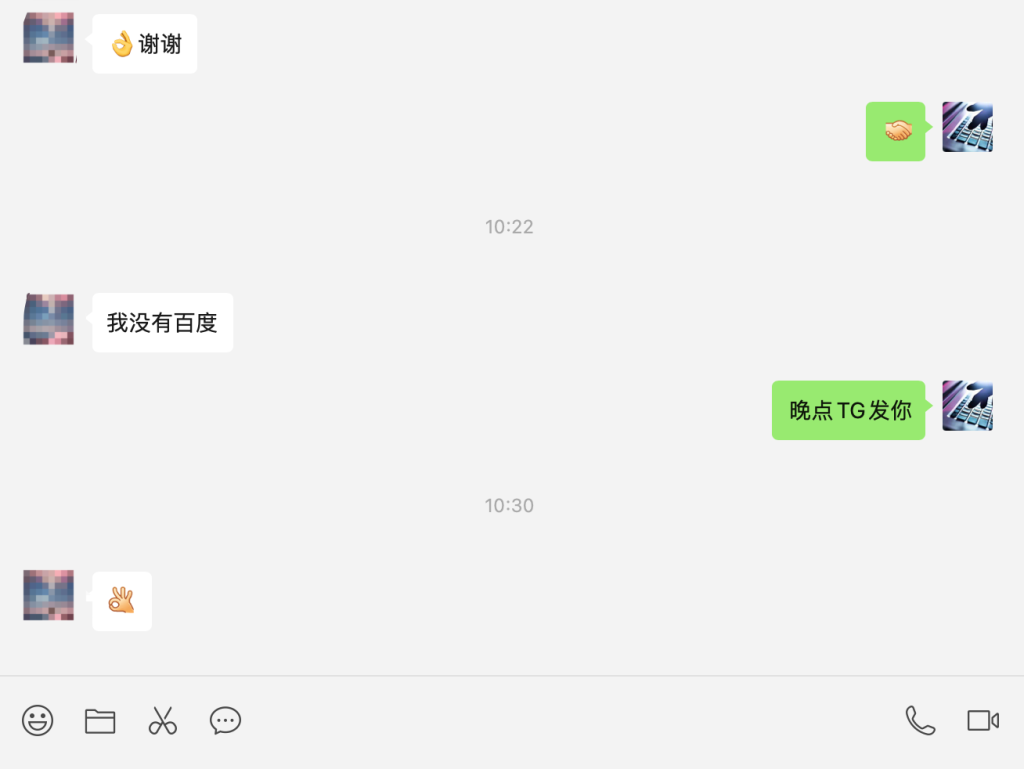Open the contact's avatar beside 我没有百度

(x=49, y=320)
